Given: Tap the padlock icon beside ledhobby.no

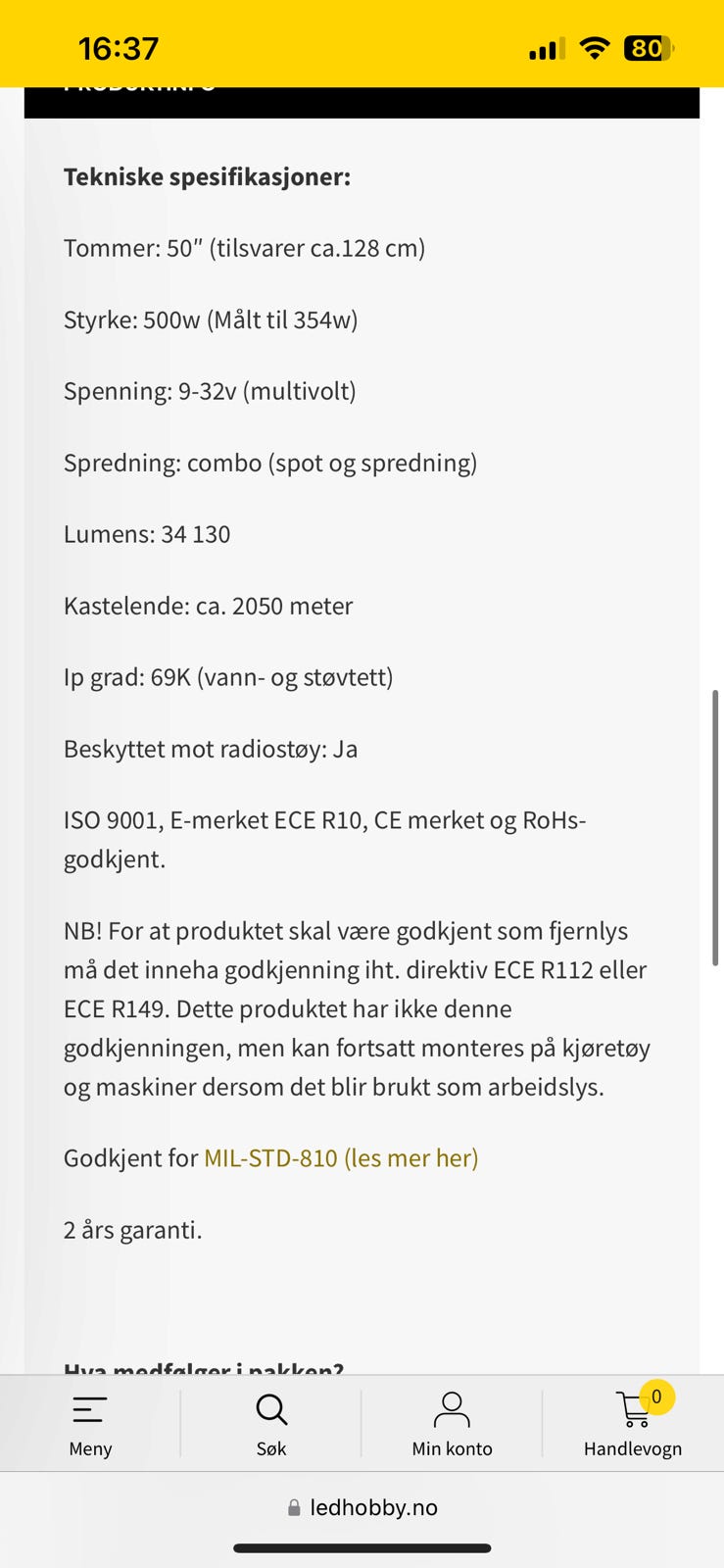Looking at the screenshot, I should click(292, 1506).
